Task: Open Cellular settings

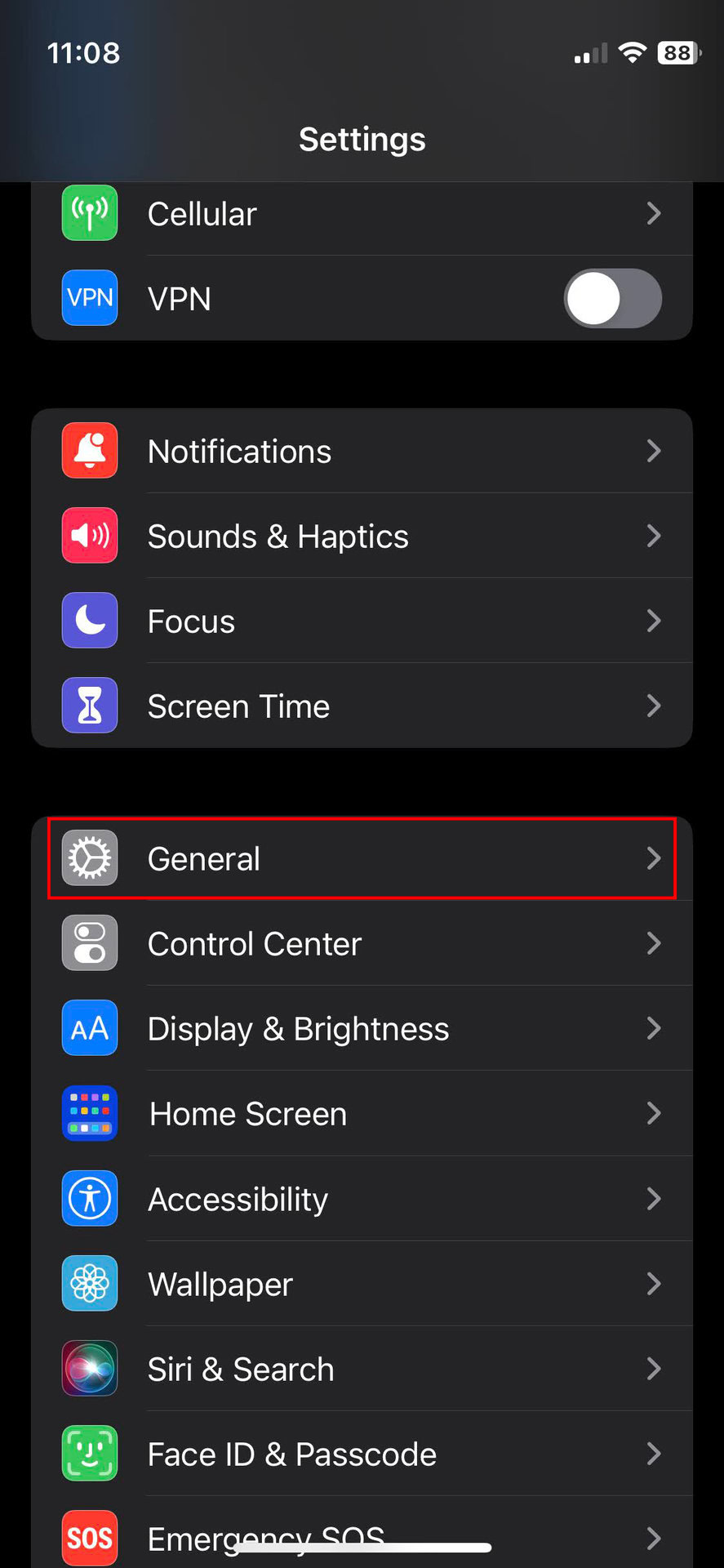Action: (x=362, y=215)
